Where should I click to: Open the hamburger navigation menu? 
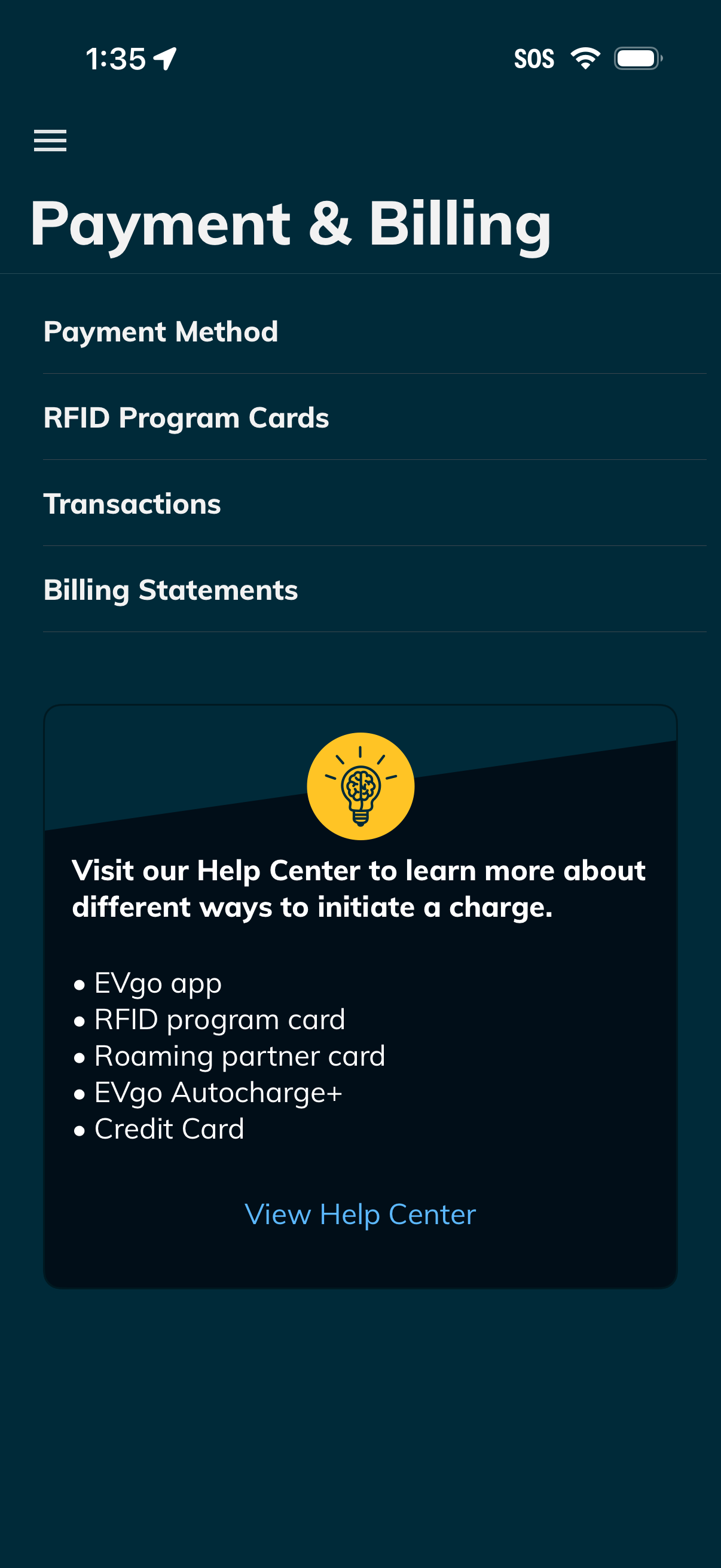click(x=50, y=140)
